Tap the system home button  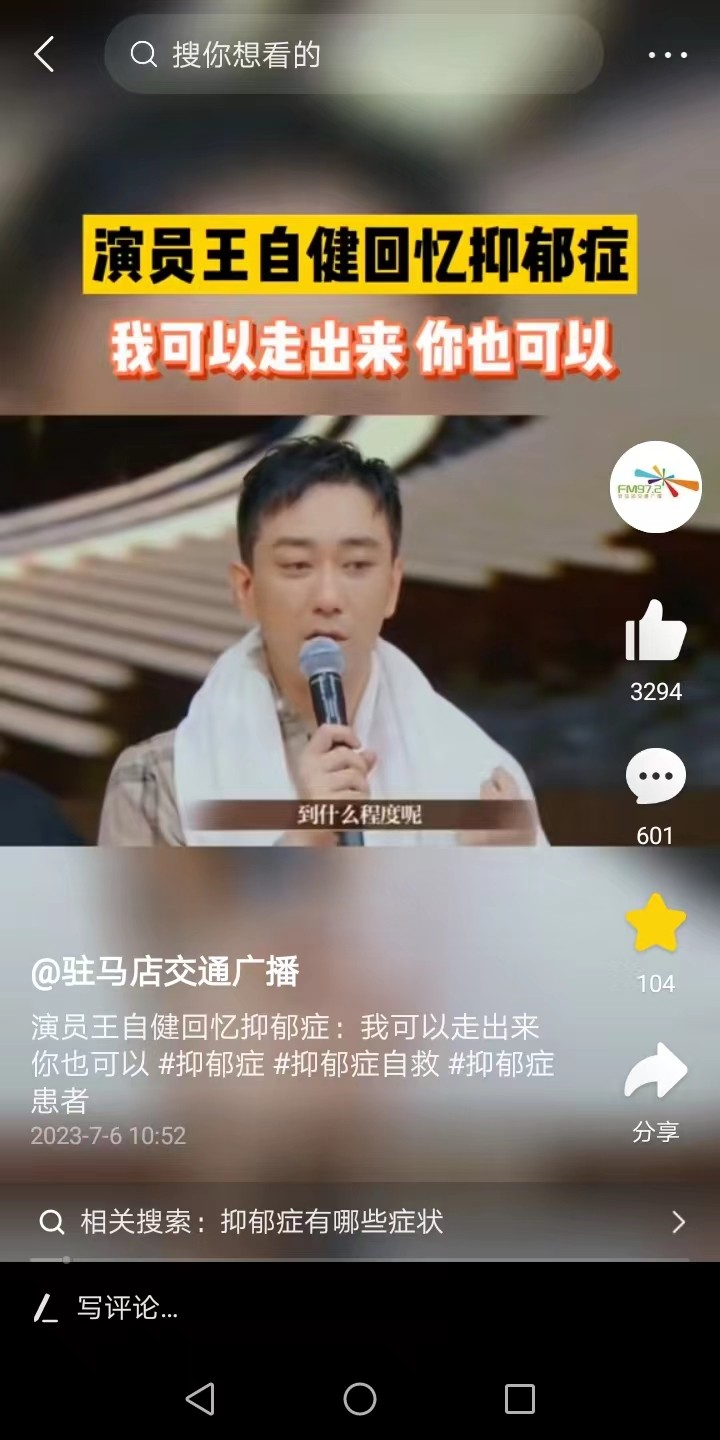coord(360,1398)
